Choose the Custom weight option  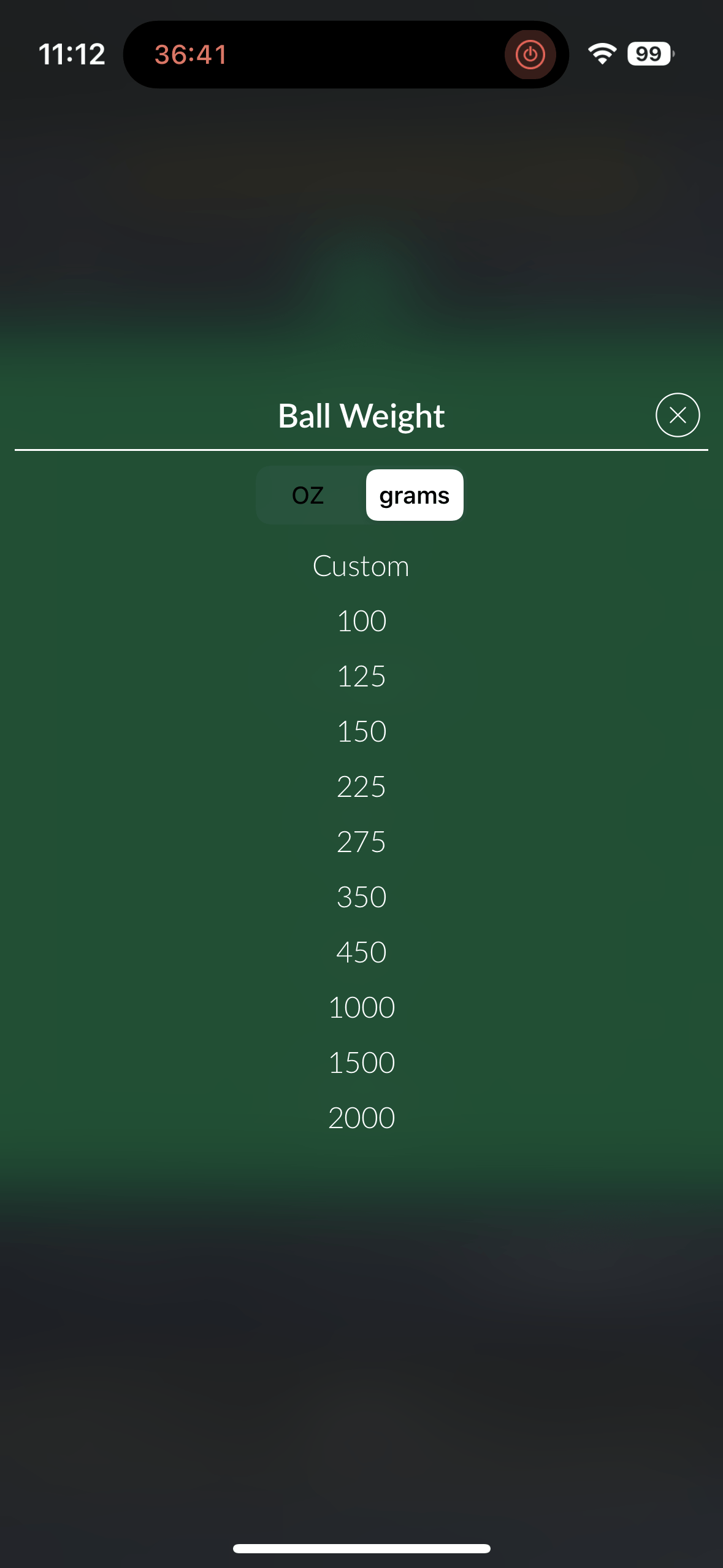[x=361, y=566]
